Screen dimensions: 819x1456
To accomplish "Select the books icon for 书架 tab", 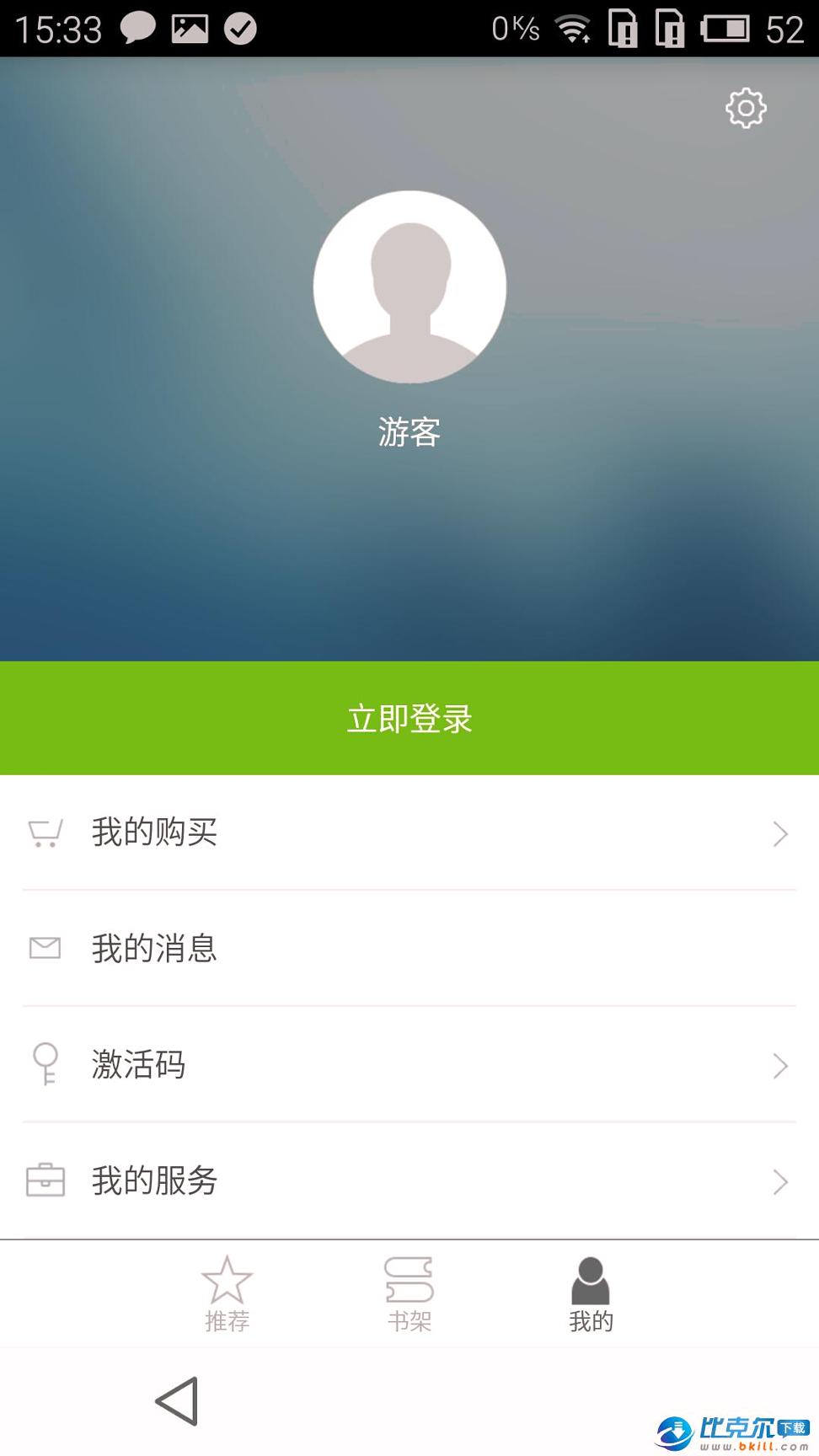I will (409, 1280).
